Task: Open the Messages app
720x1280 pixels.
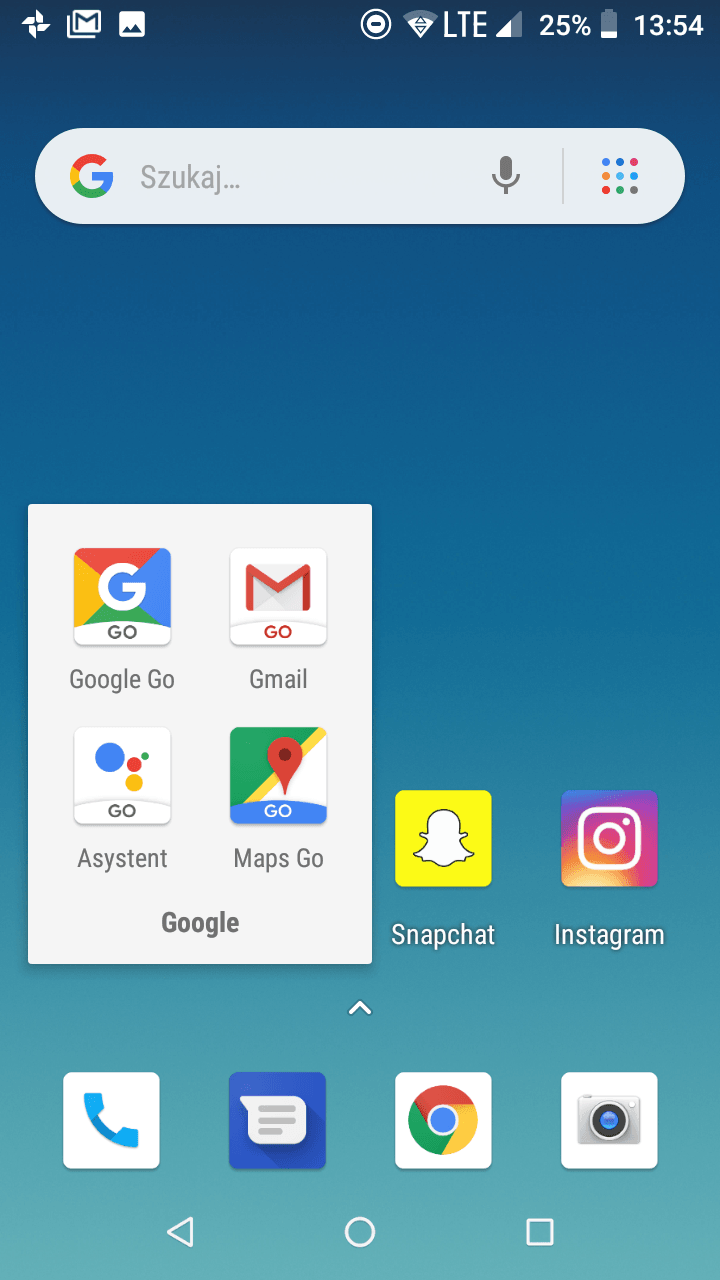Action: [x=277, y=1120]
